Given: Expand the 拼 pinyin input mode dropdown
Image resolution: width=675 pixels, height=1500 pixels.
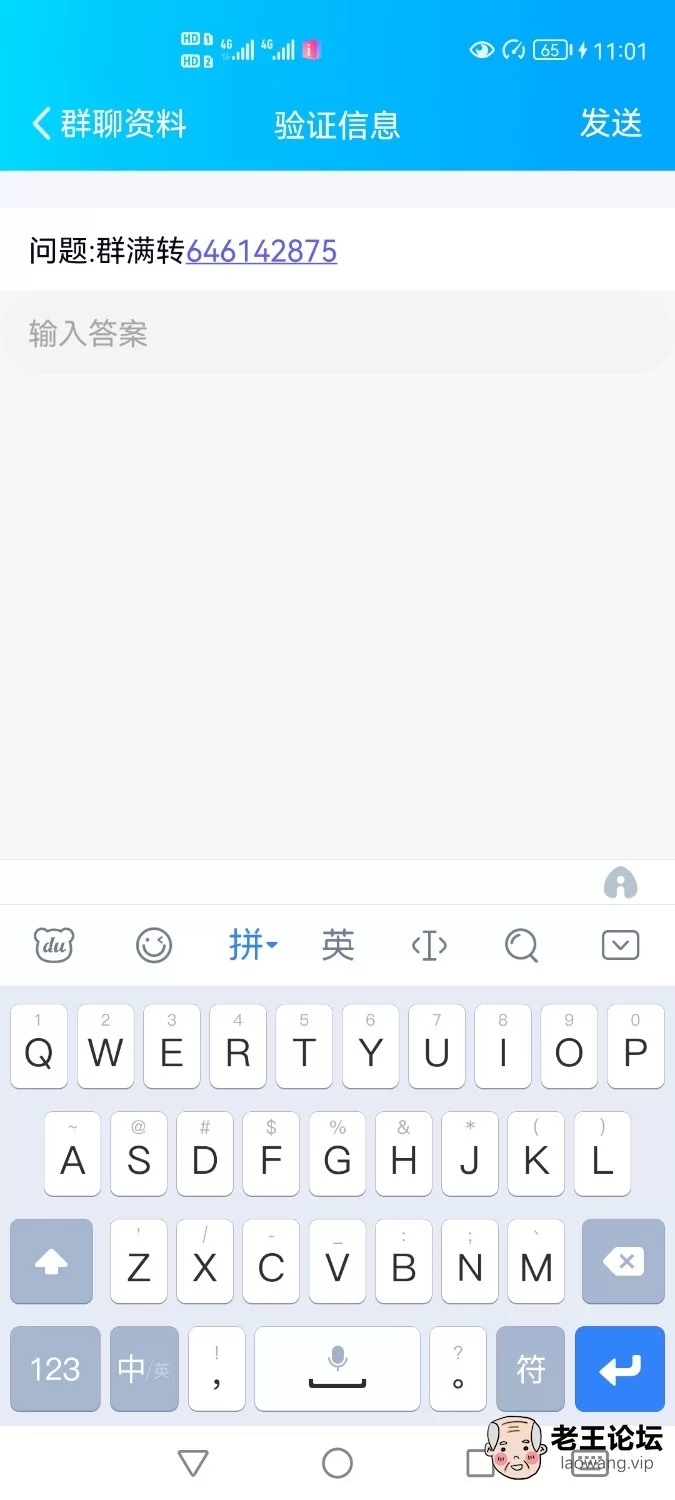Looking at the screenshot, I should [x=253, y=944].
